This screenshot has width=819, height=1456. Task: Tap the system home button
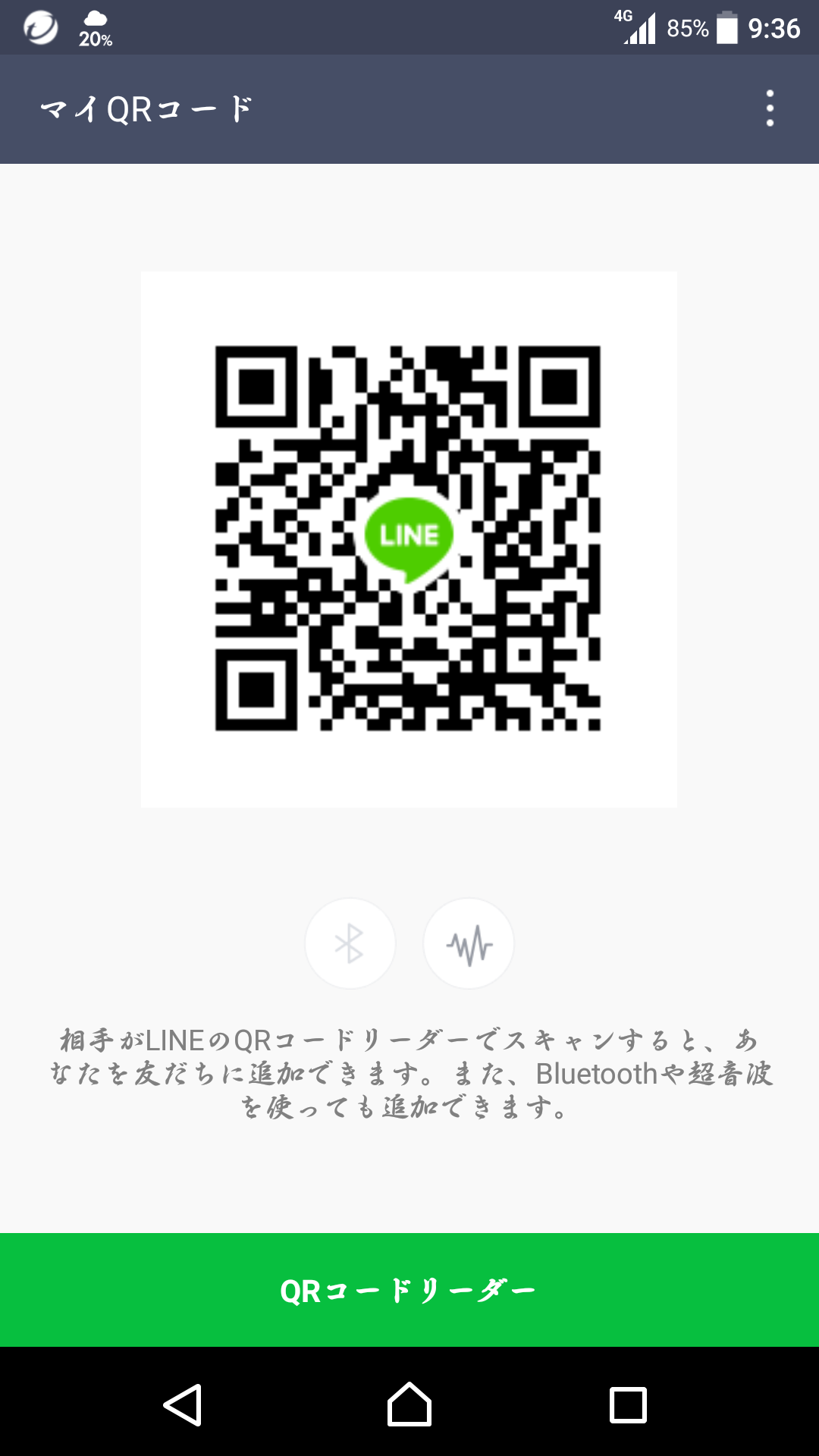tap(409, 1404)
